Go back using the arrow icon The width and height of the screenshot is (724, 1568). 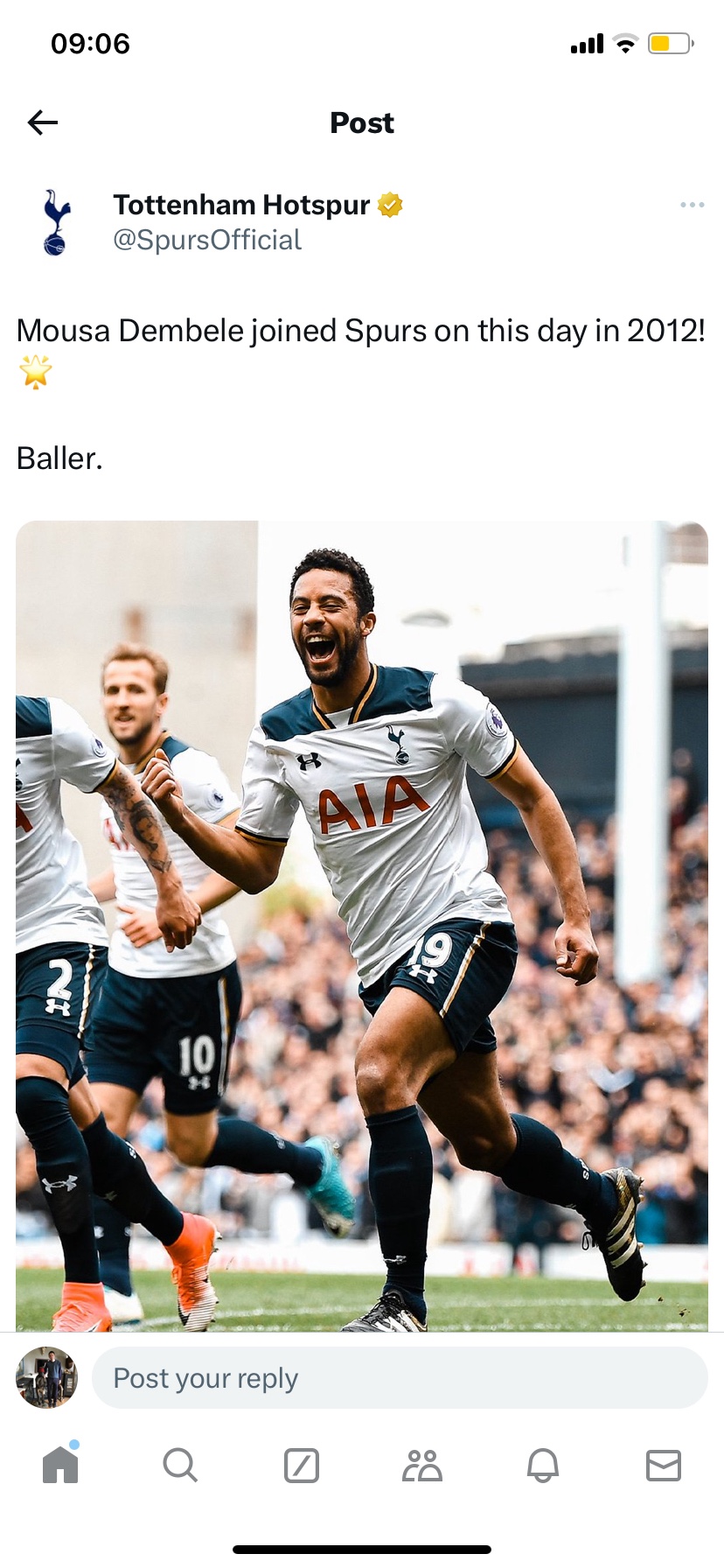[43, 122]
